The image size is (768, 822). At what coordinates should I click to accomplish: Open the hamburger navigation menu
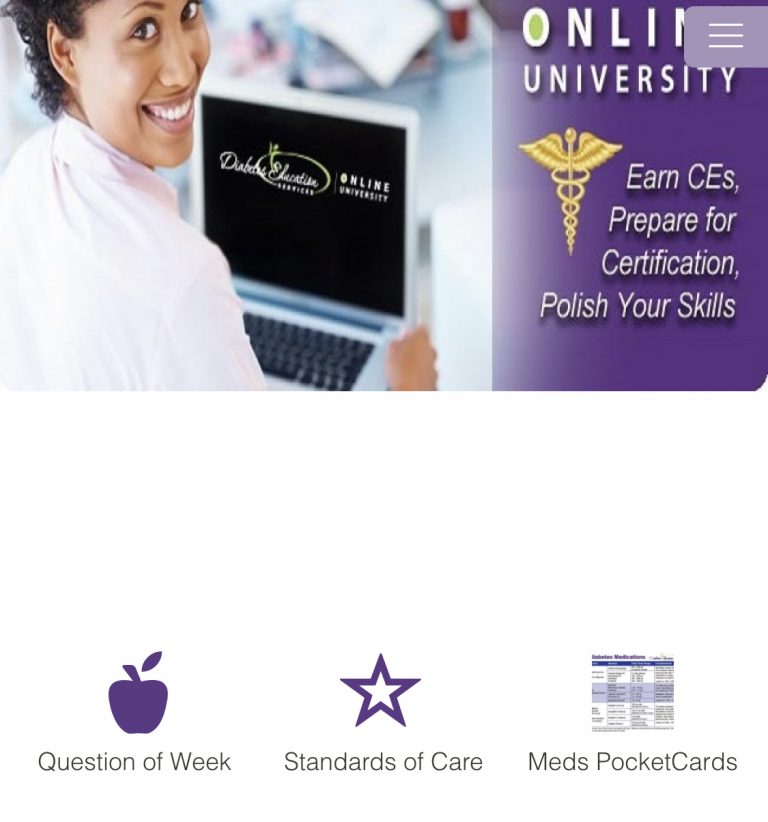tap(725, 36)
